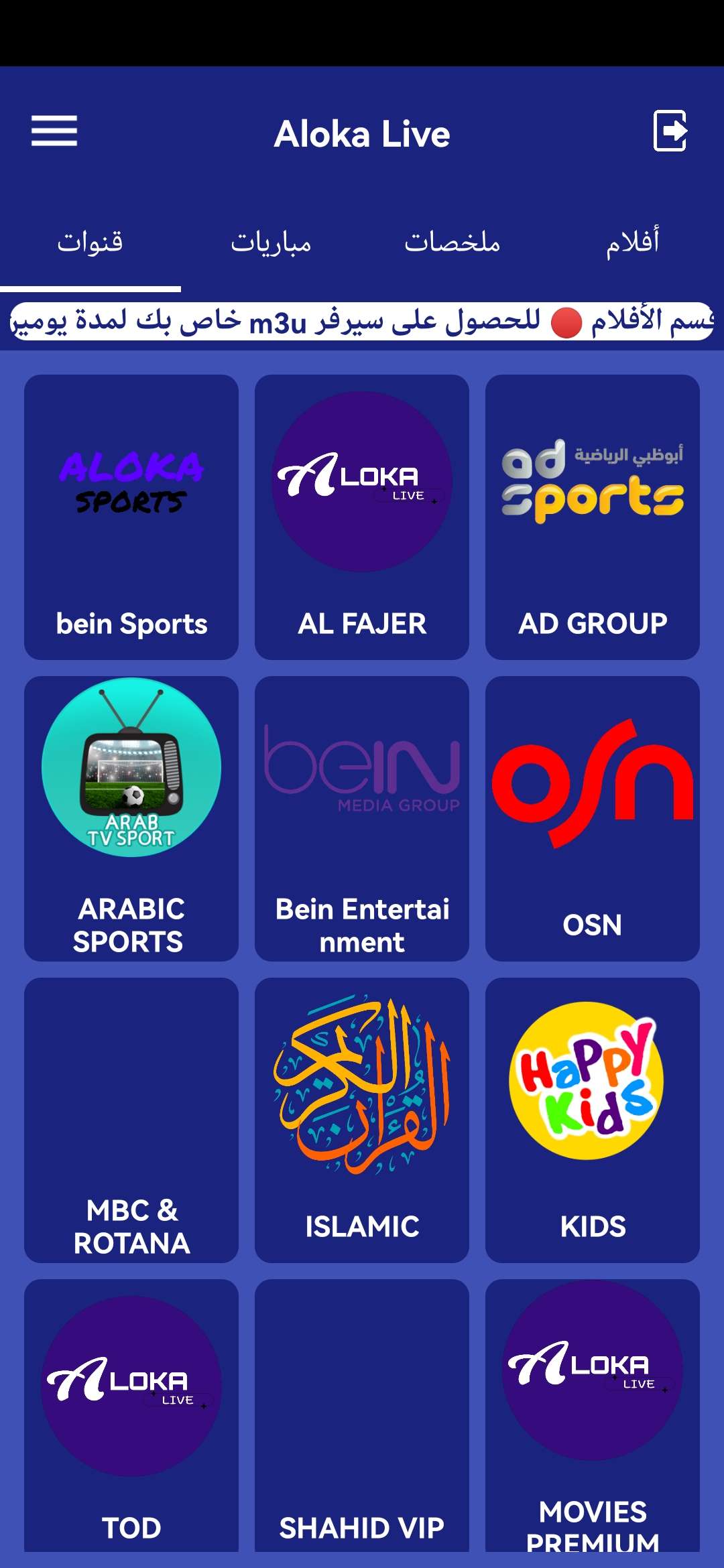Open the MOVIES PREMIUM category
The width and height of the screenshot is (724, 1568).
tap(593, 1415)
